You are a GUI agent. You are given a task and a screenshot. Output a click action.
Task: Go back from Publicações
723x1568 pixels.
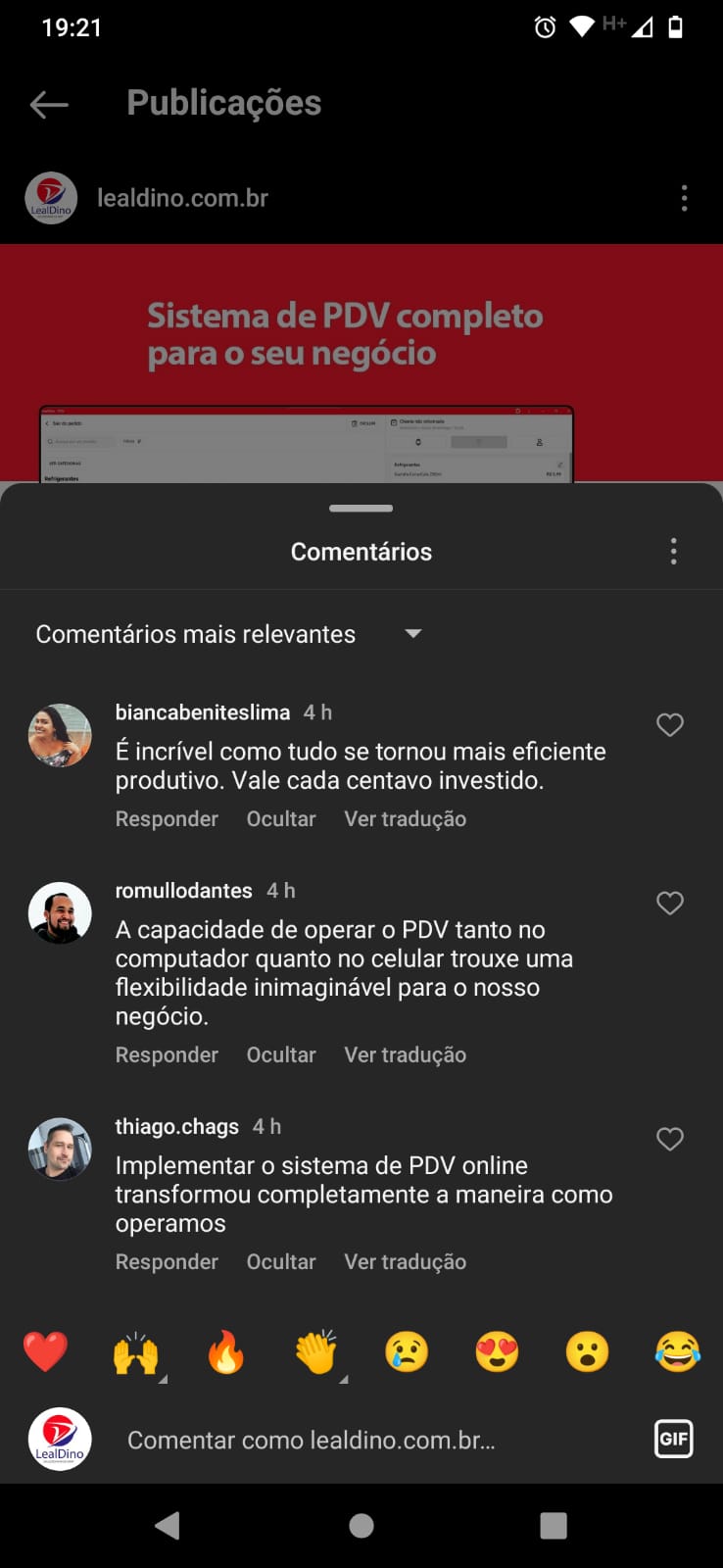coord(49,104)
